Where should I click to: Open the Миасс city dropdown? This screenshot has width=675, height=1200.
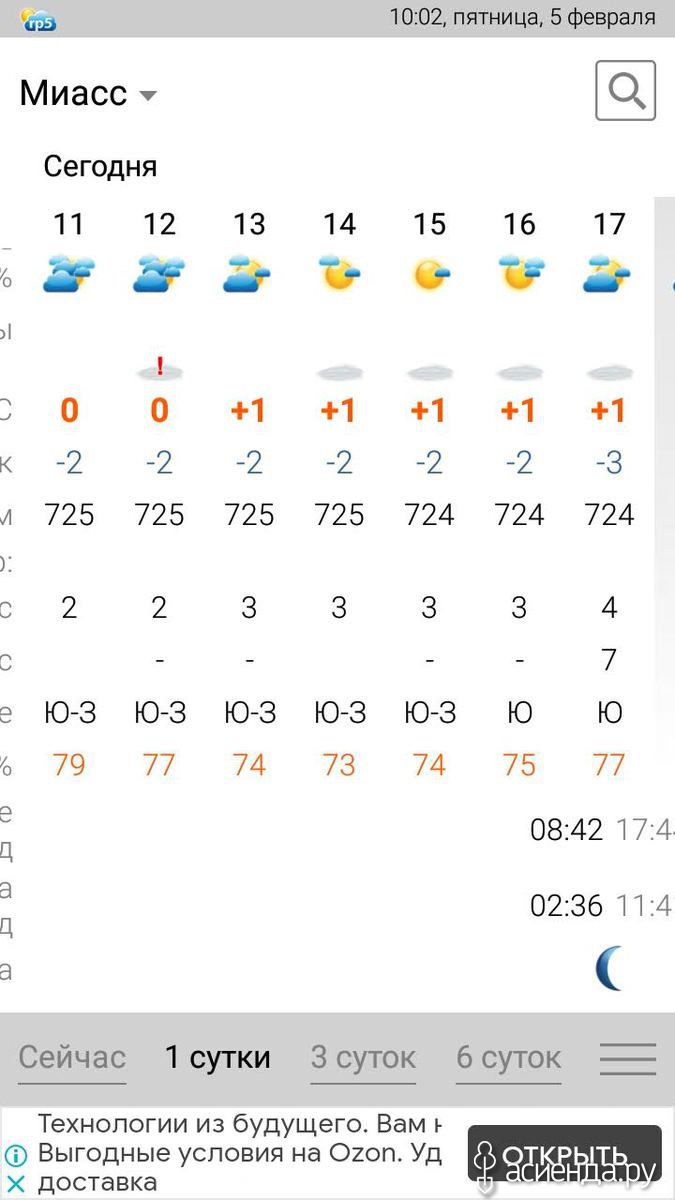(89, 94)
